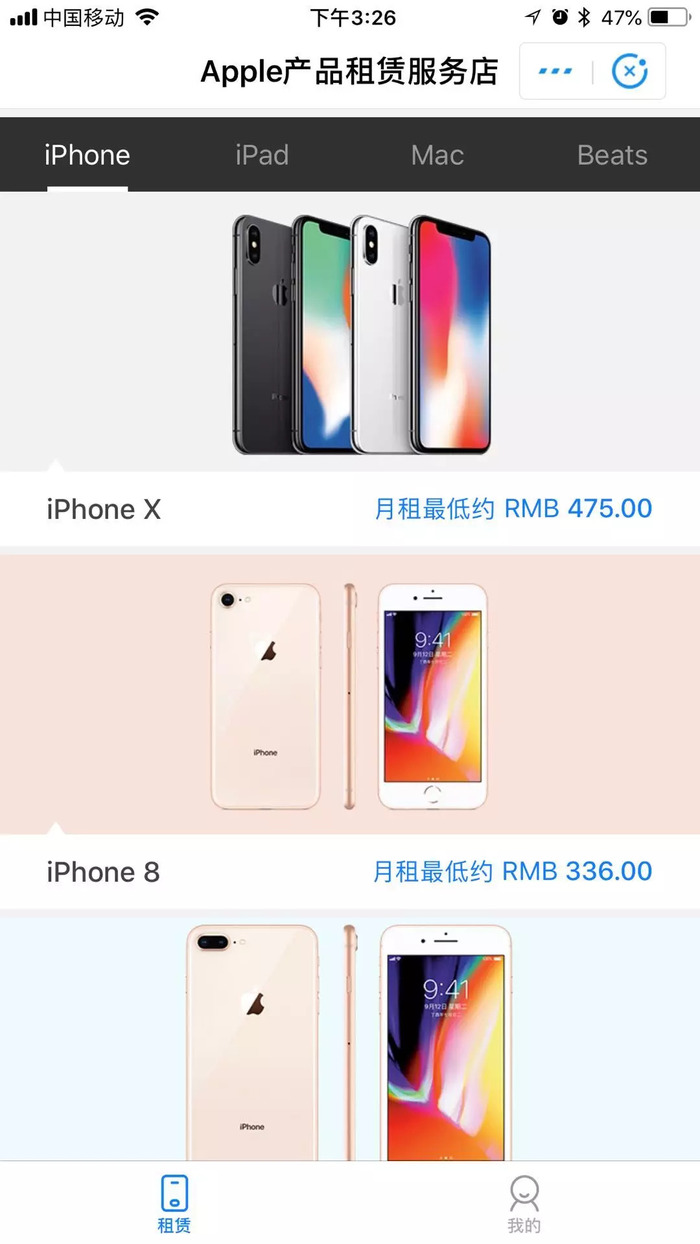Switch to the Beats tab
Image resolution: width=700 pixels, height=1244 pixels.
coord(612,155)
